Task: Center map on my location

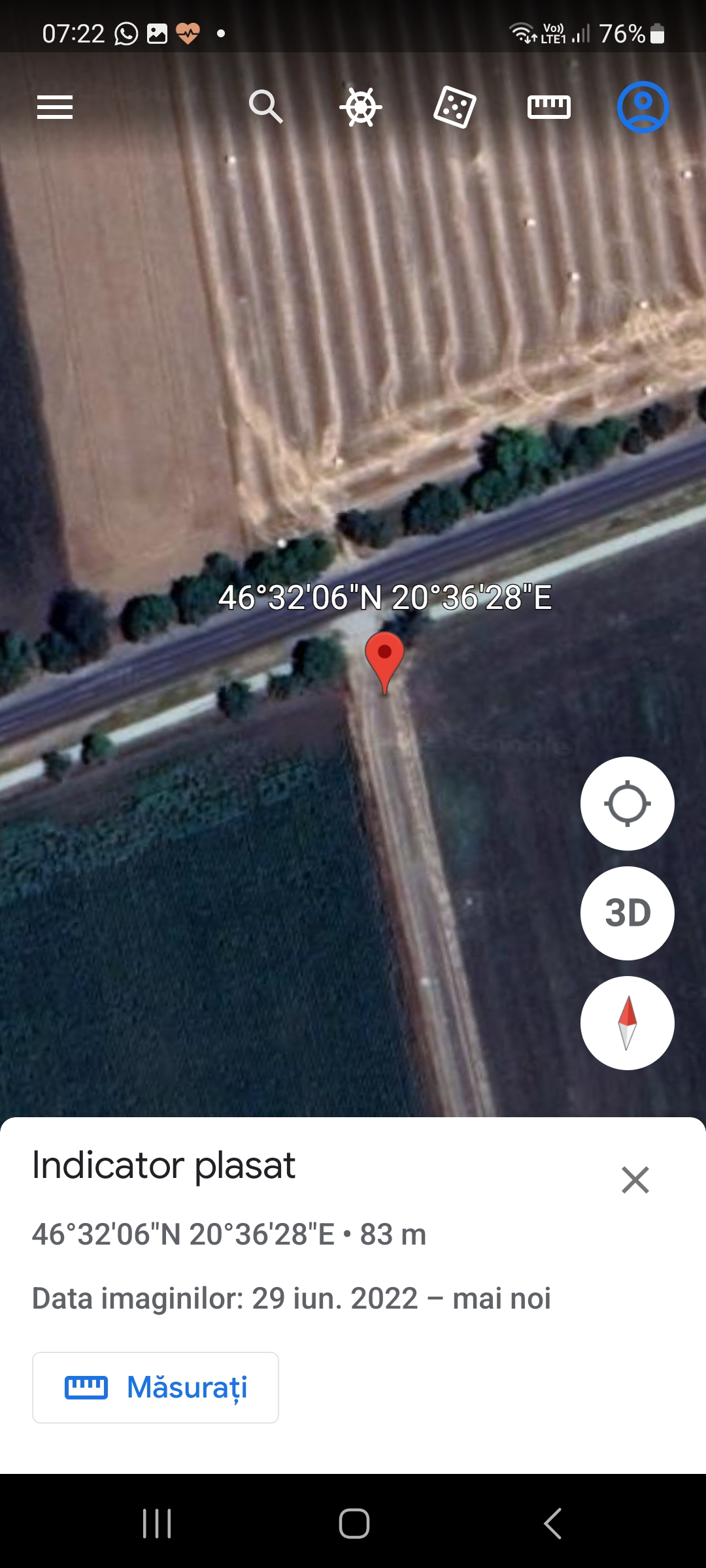Action: click(x=627, y=804)
